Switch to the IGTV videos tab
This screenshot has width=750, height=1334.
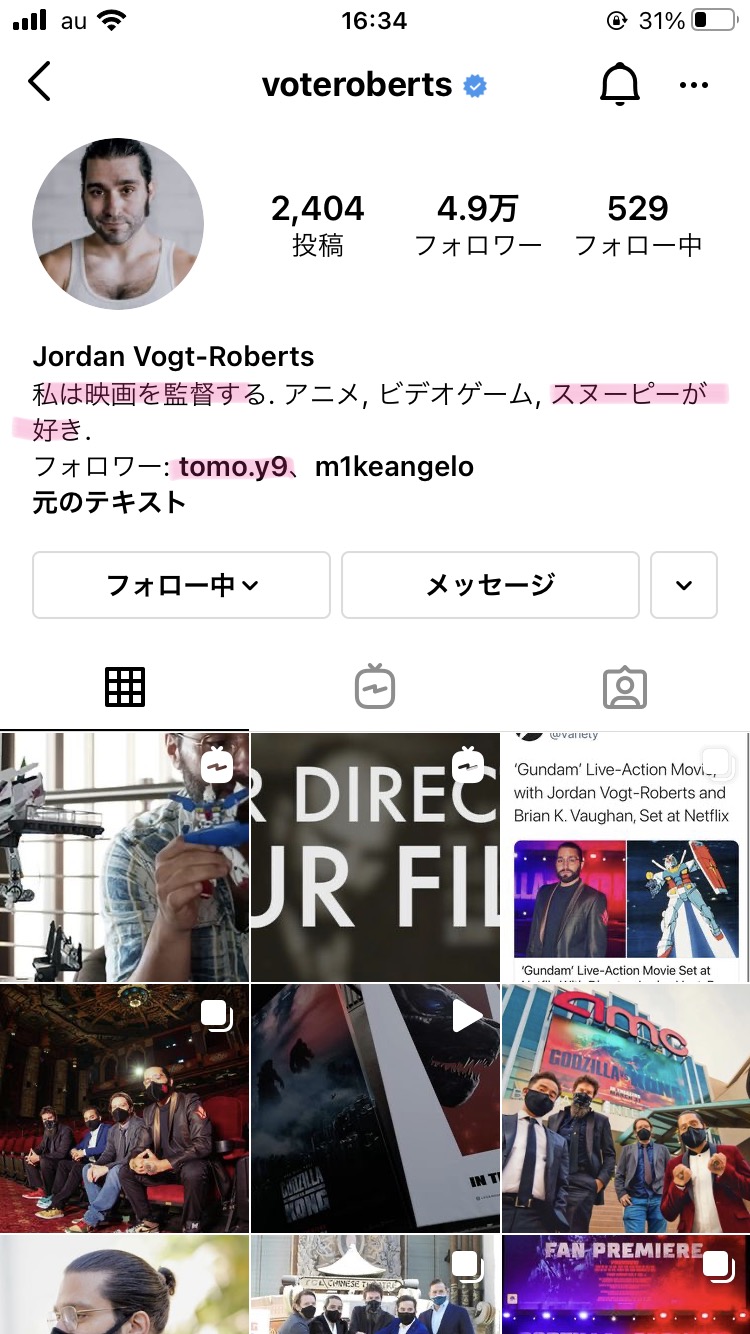tap(375, 687)
